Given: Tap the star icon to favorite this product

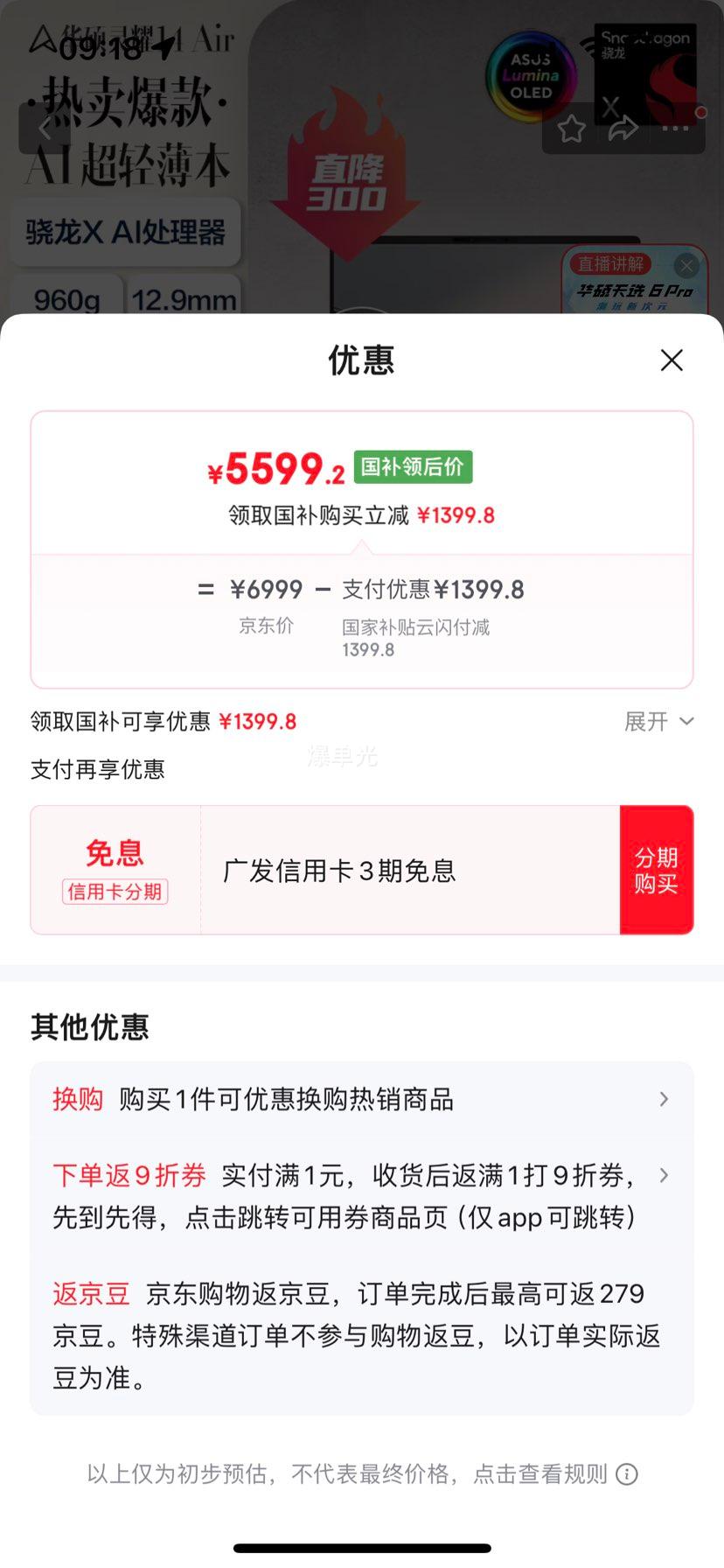Looking at the screenshot, I should coord(572,128).
